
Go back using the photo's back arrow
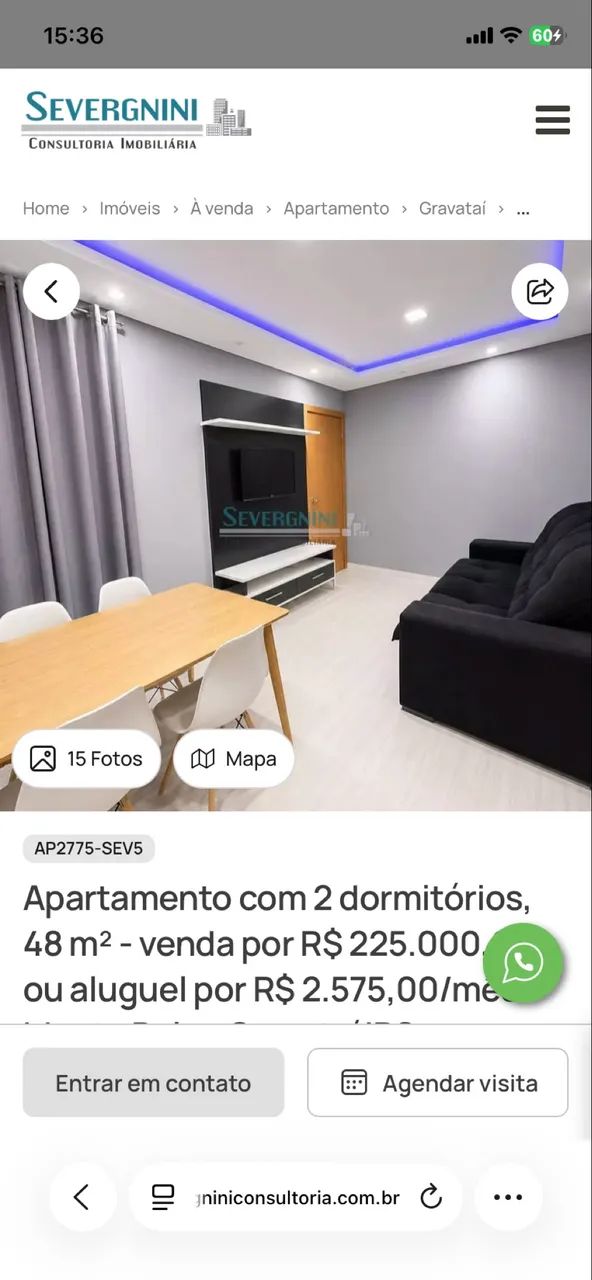51,292
